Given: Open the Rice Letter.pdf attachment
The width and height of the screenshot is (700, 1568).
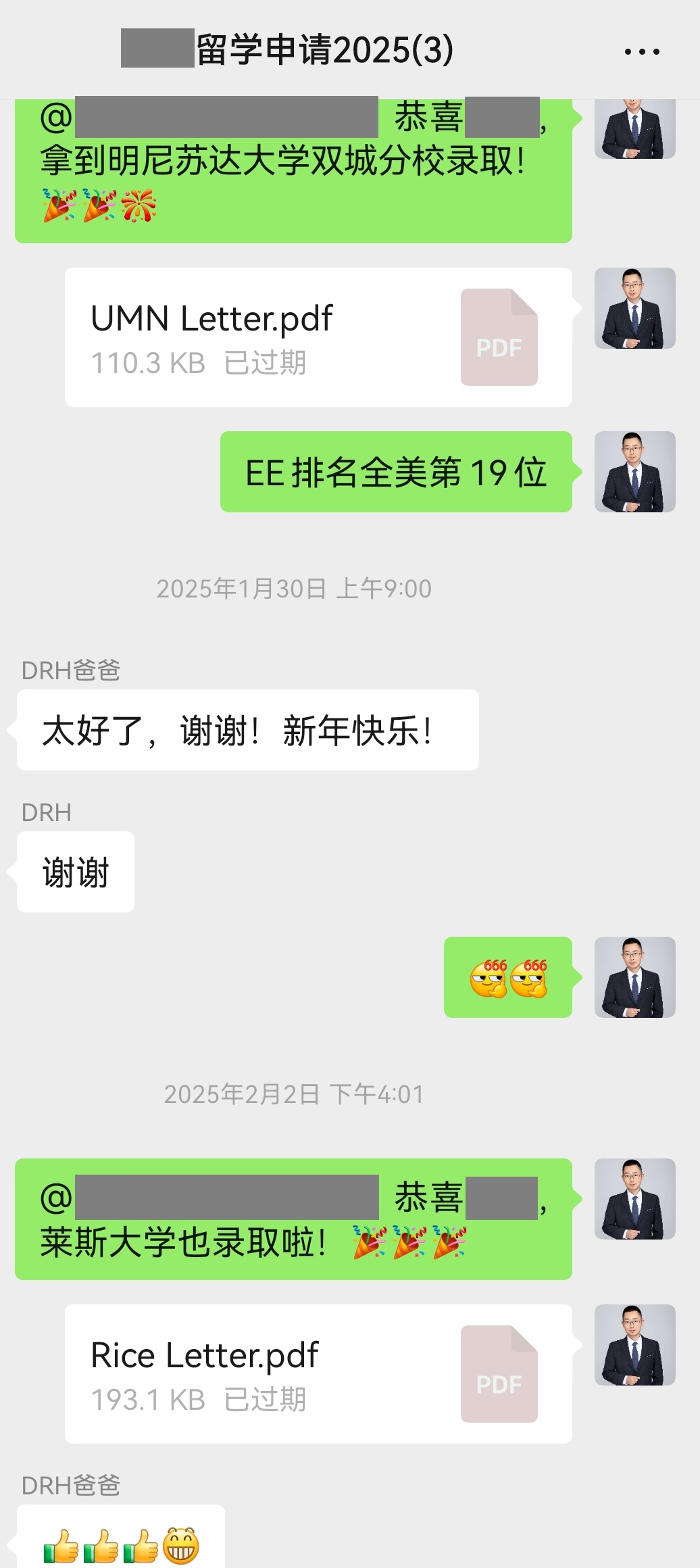Looking at the screenshot, I should [318, 1374].
